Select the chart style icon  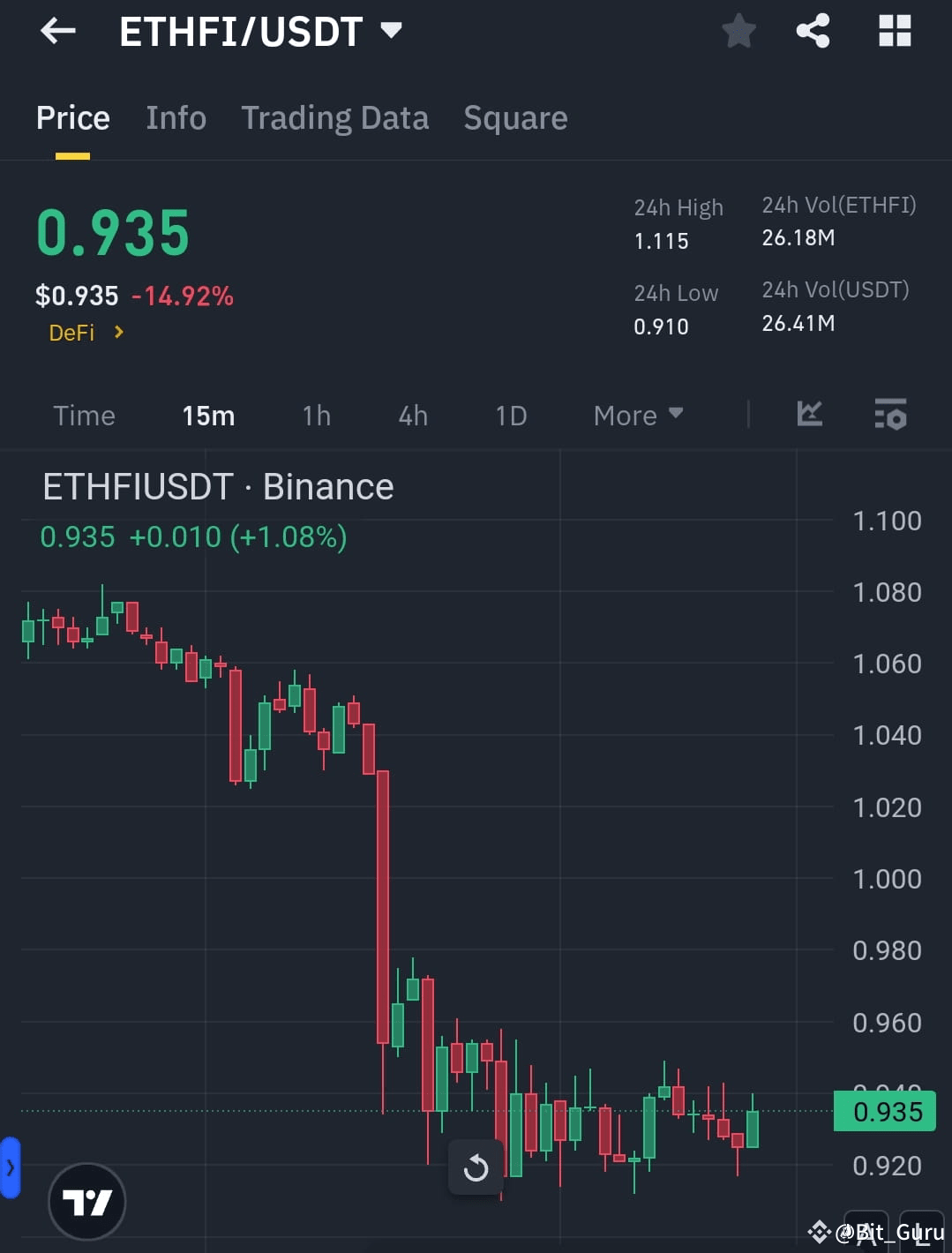point(808,415)
